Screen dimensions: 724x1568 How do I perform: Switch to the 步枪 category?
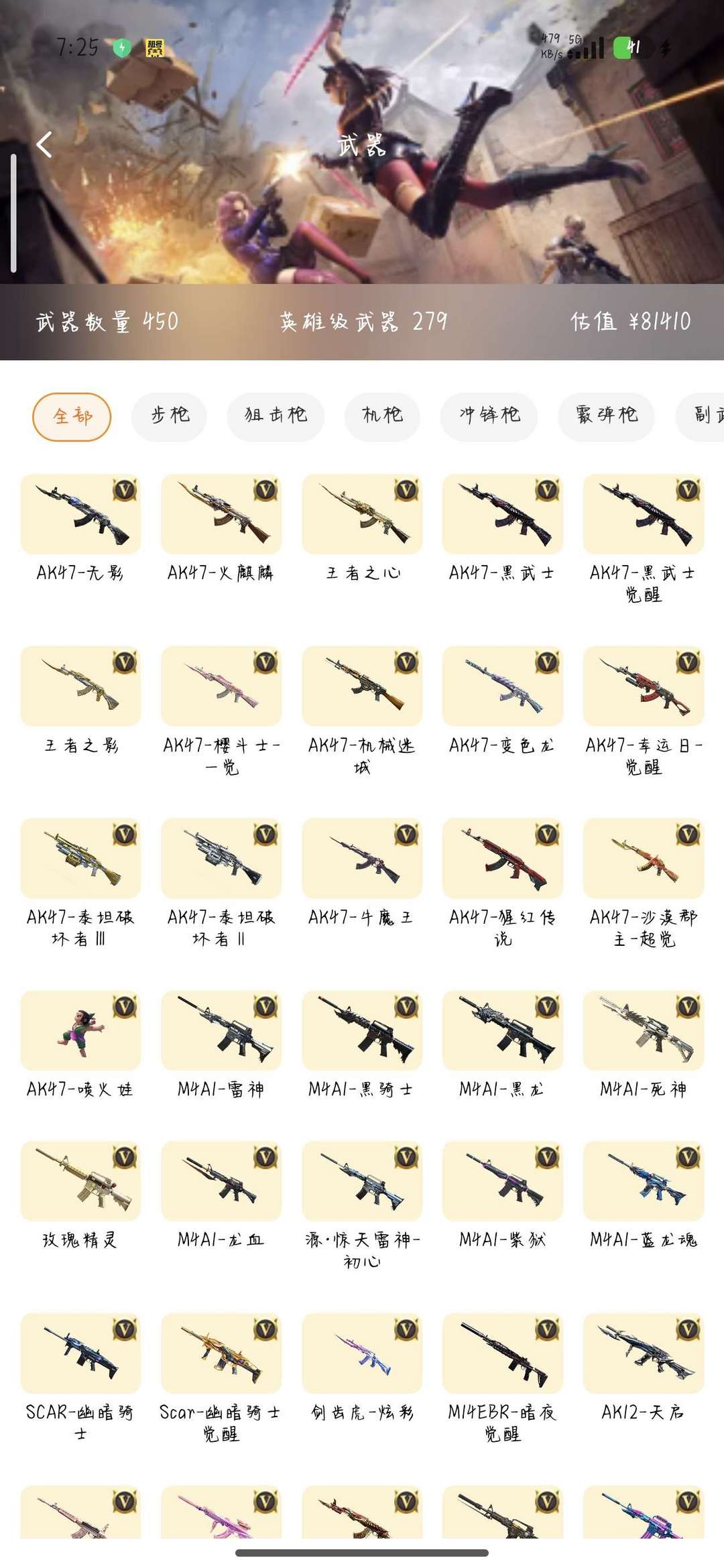170,416
